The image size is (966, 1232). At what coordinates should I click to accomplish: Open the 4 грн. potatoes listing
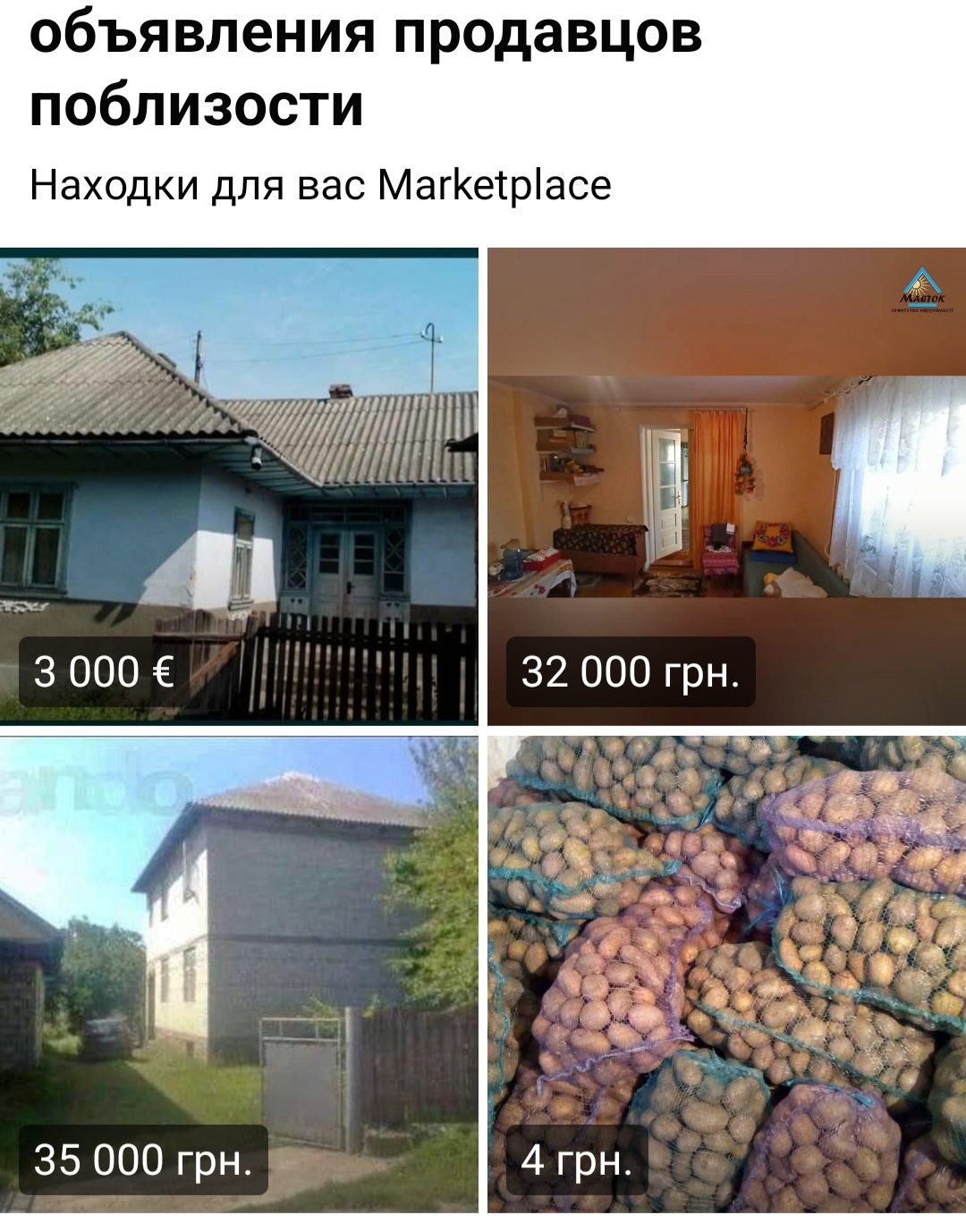click(x=725, y=973)
